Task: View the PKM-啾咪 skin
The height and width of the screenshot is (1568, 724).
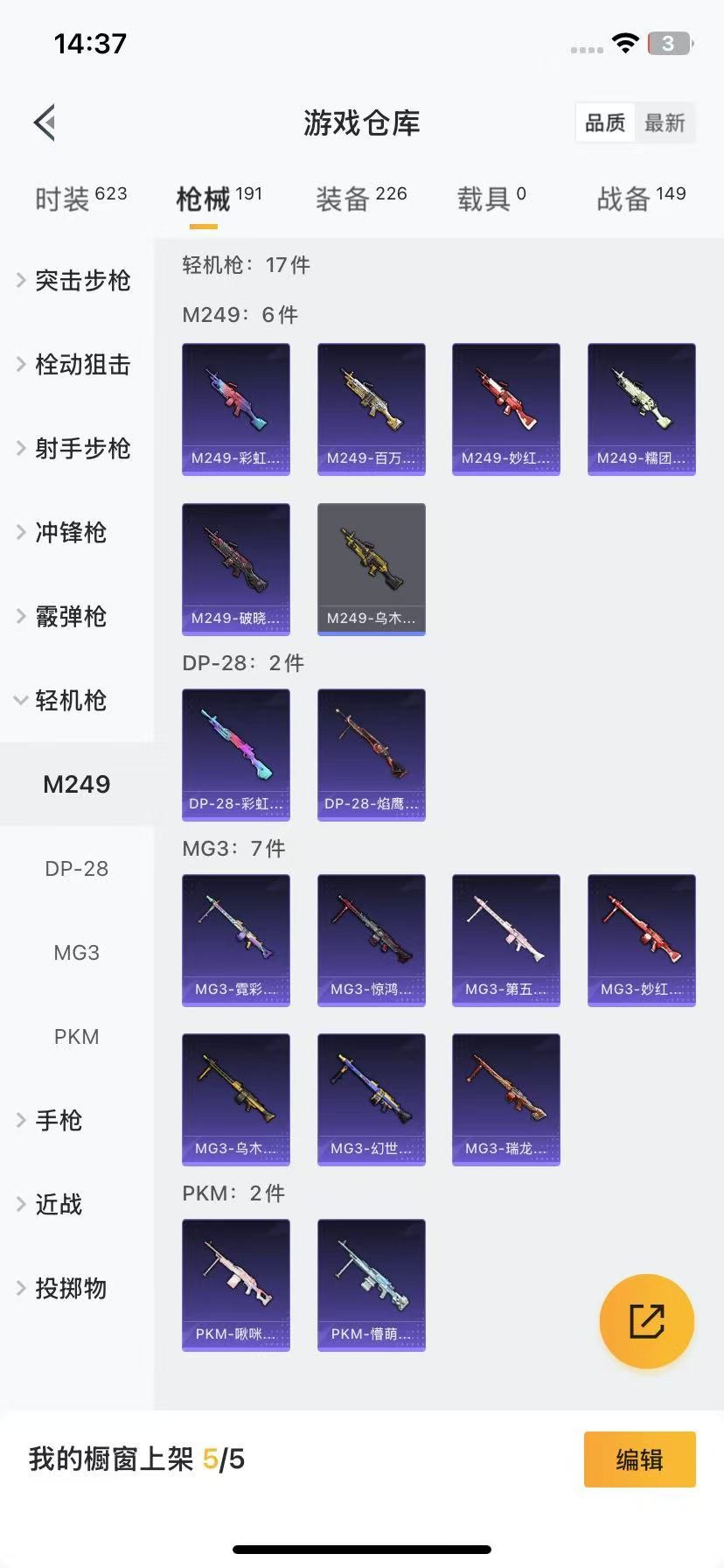Action: 236,1284
